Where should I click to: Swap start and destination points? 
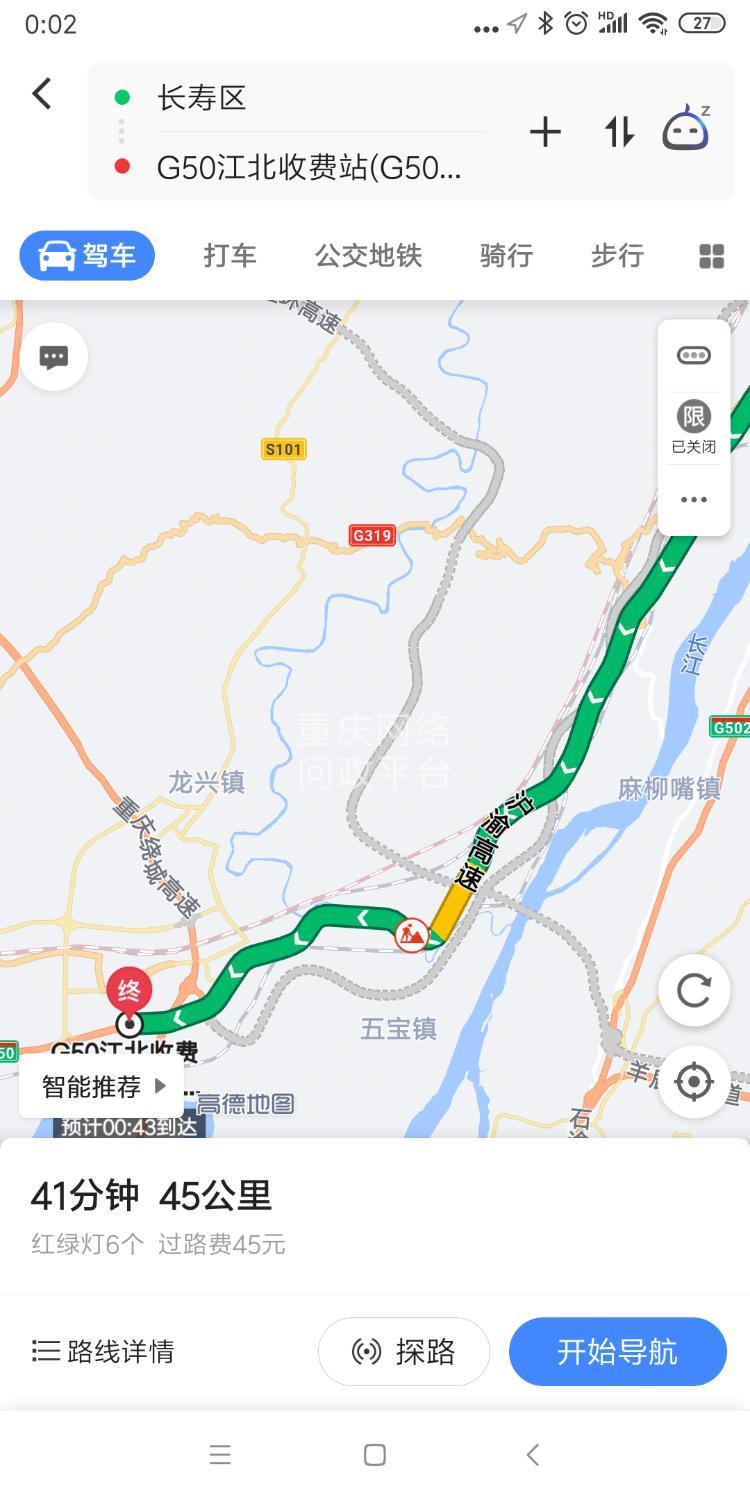click(x=619, y=132)
